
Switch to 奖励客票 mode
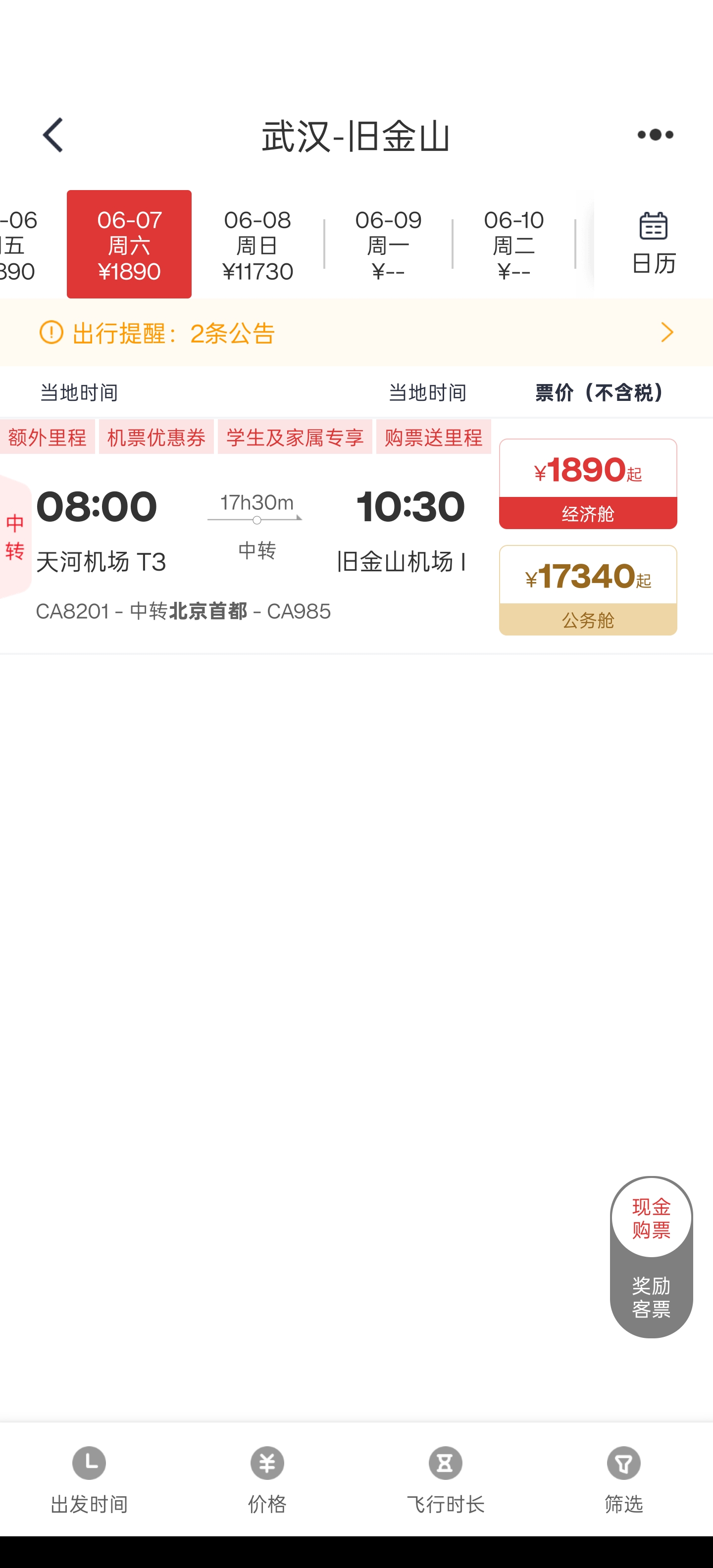click(651, 1297)
